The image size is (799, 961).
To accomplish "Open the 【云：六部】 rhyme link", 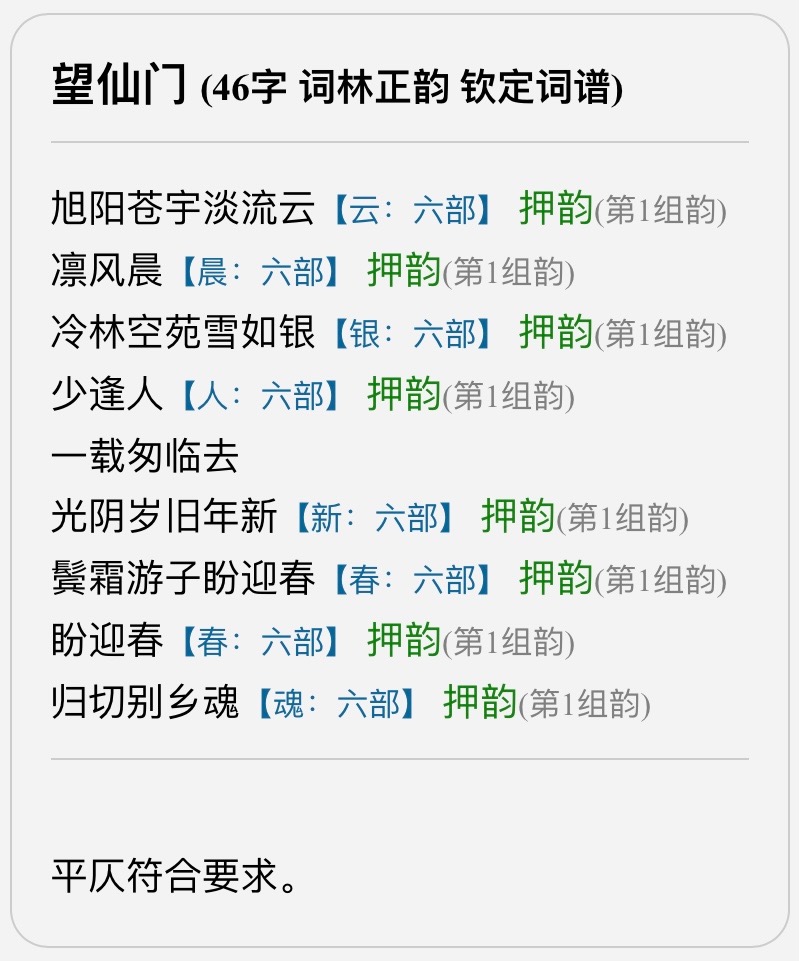I will (x=413, y=210).
